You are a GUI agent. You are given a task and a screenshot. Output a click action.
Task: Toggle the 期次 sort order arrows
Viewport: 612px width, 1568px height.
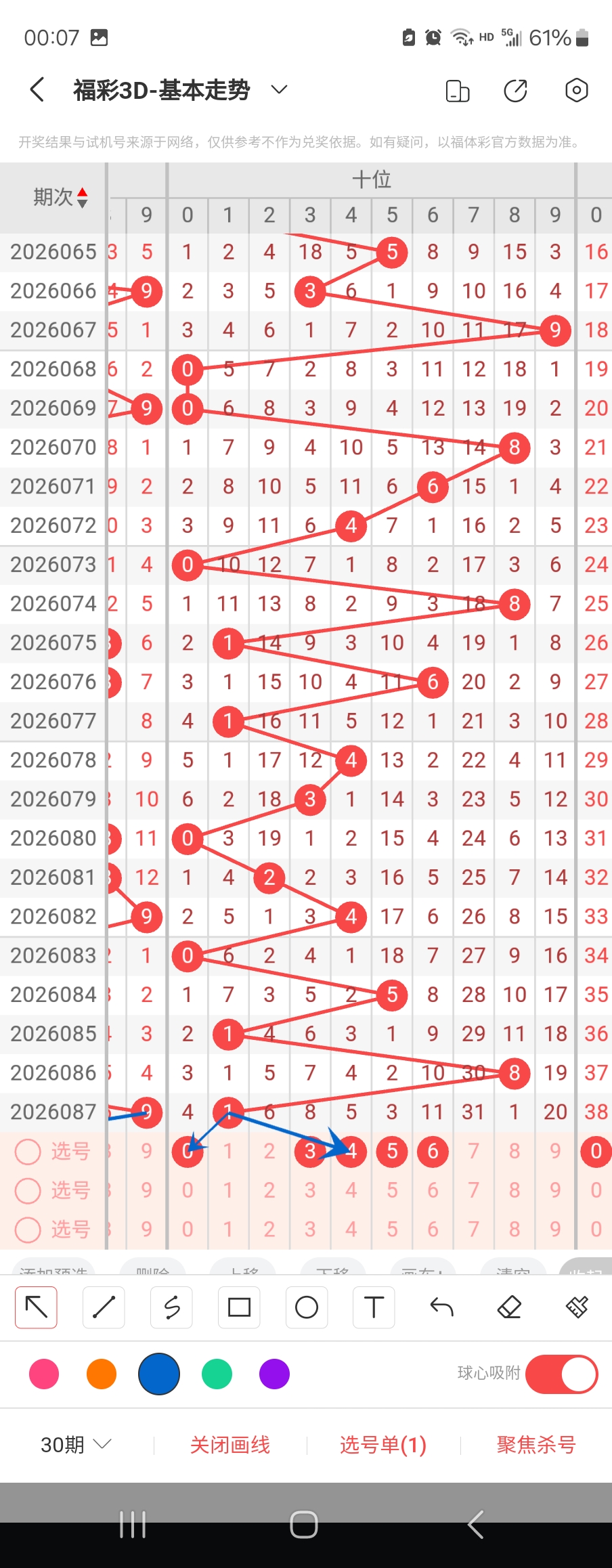(82, 197)
